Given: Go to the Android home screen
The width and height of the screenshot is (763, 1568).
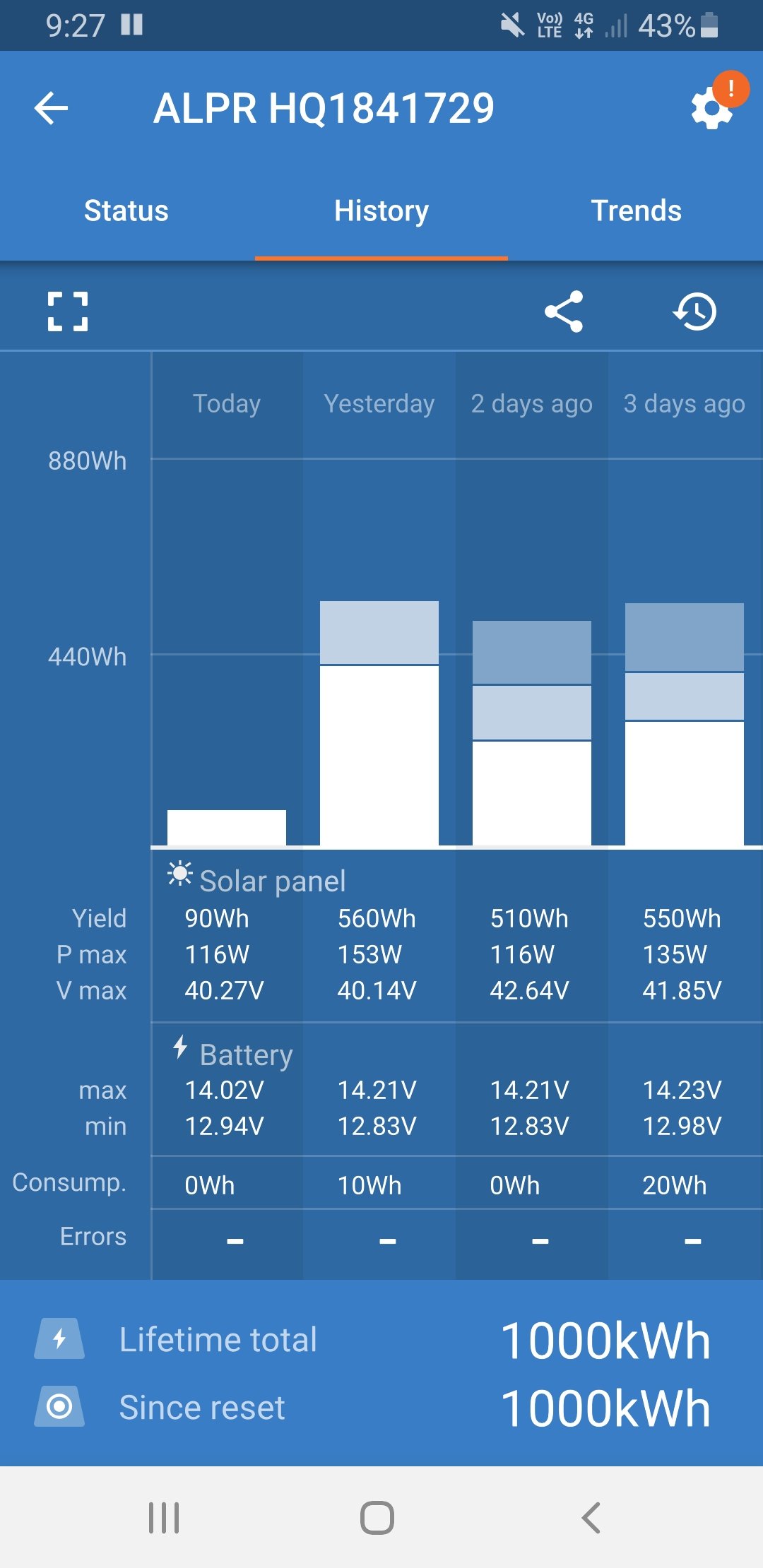Looking at the screenshot, I should point(377,1517).
